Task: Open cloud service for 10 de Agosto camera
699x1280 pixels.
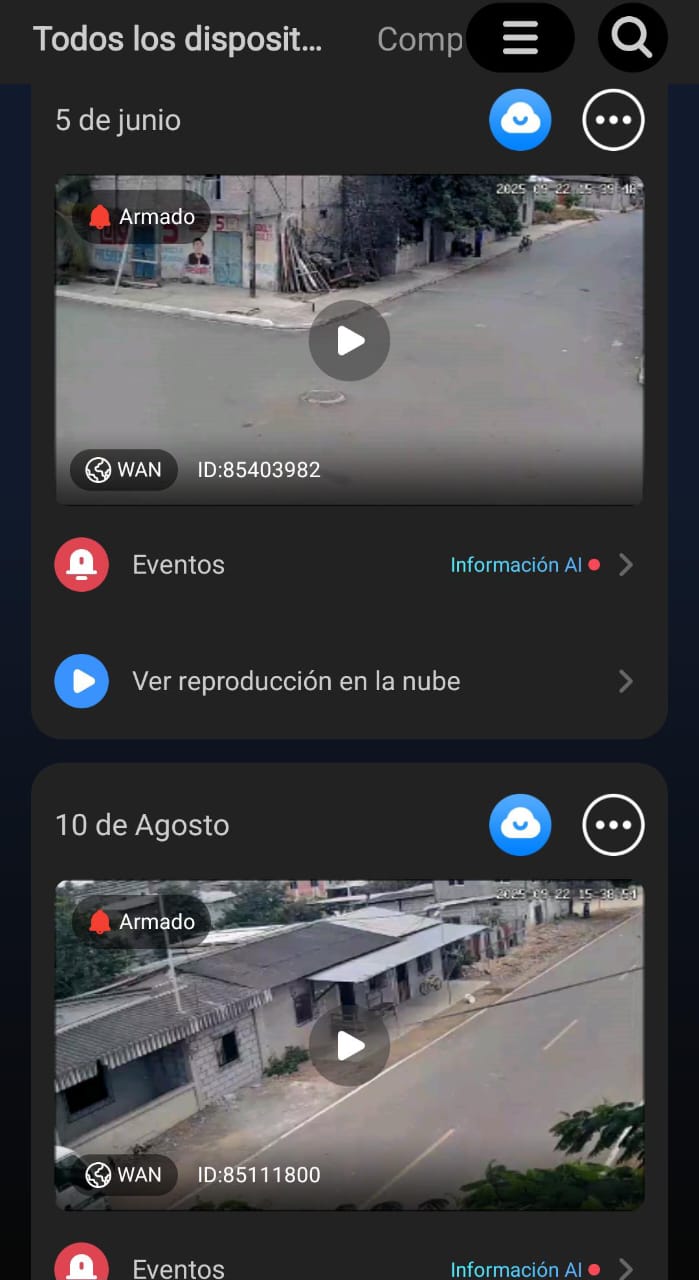Action: 520,825
